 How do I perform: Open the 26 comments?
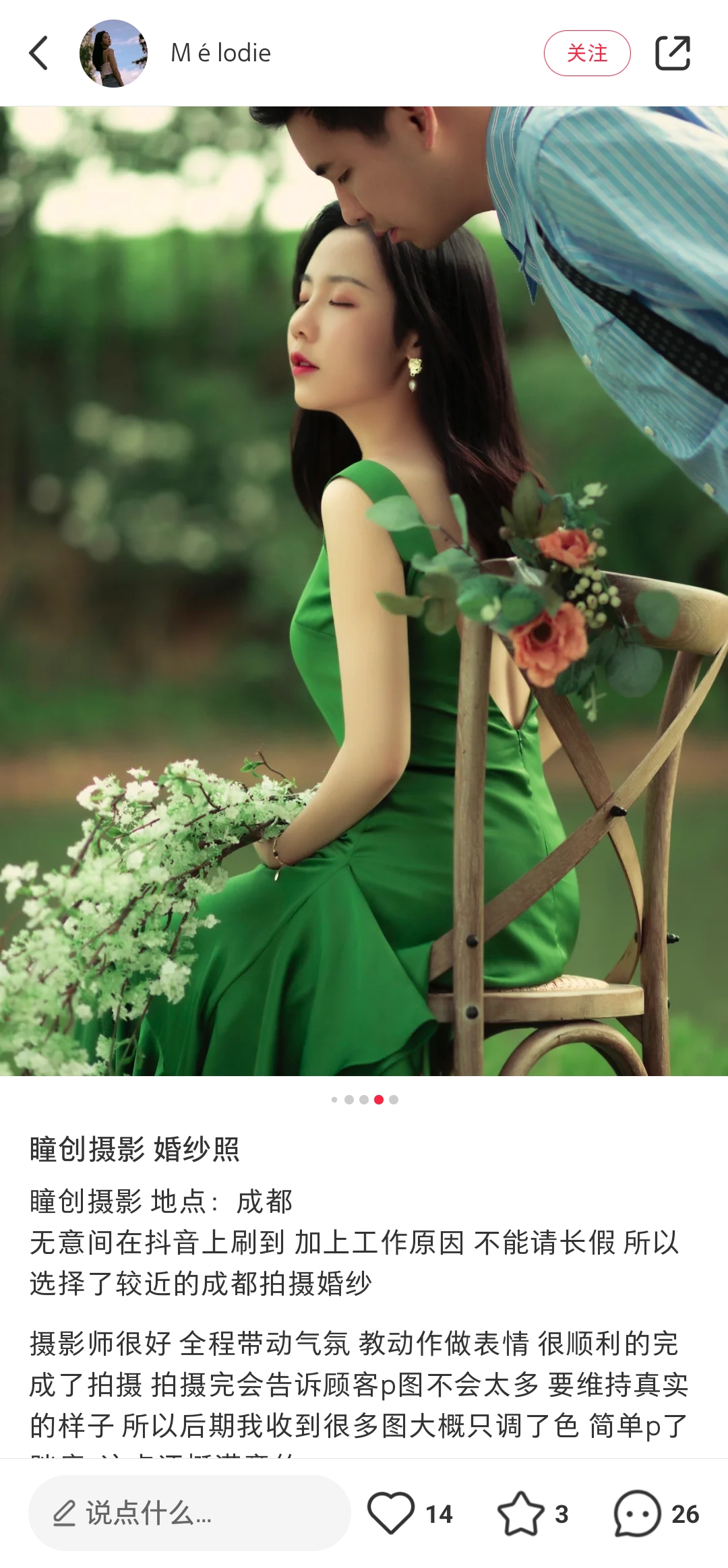pos(637,1513)
